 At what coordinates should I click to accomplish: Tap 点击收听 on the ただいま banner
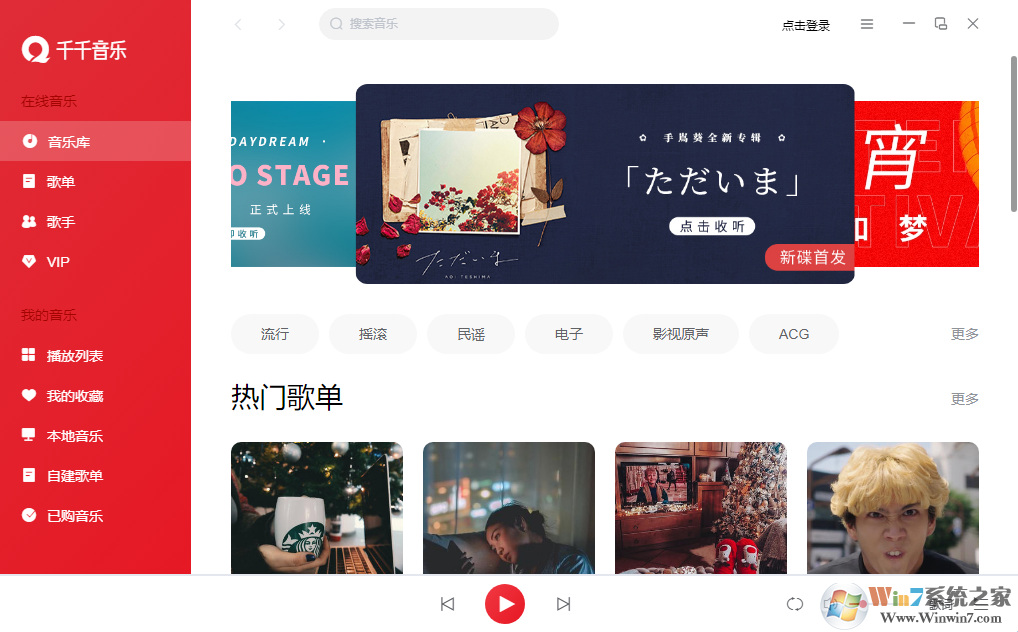712,226
